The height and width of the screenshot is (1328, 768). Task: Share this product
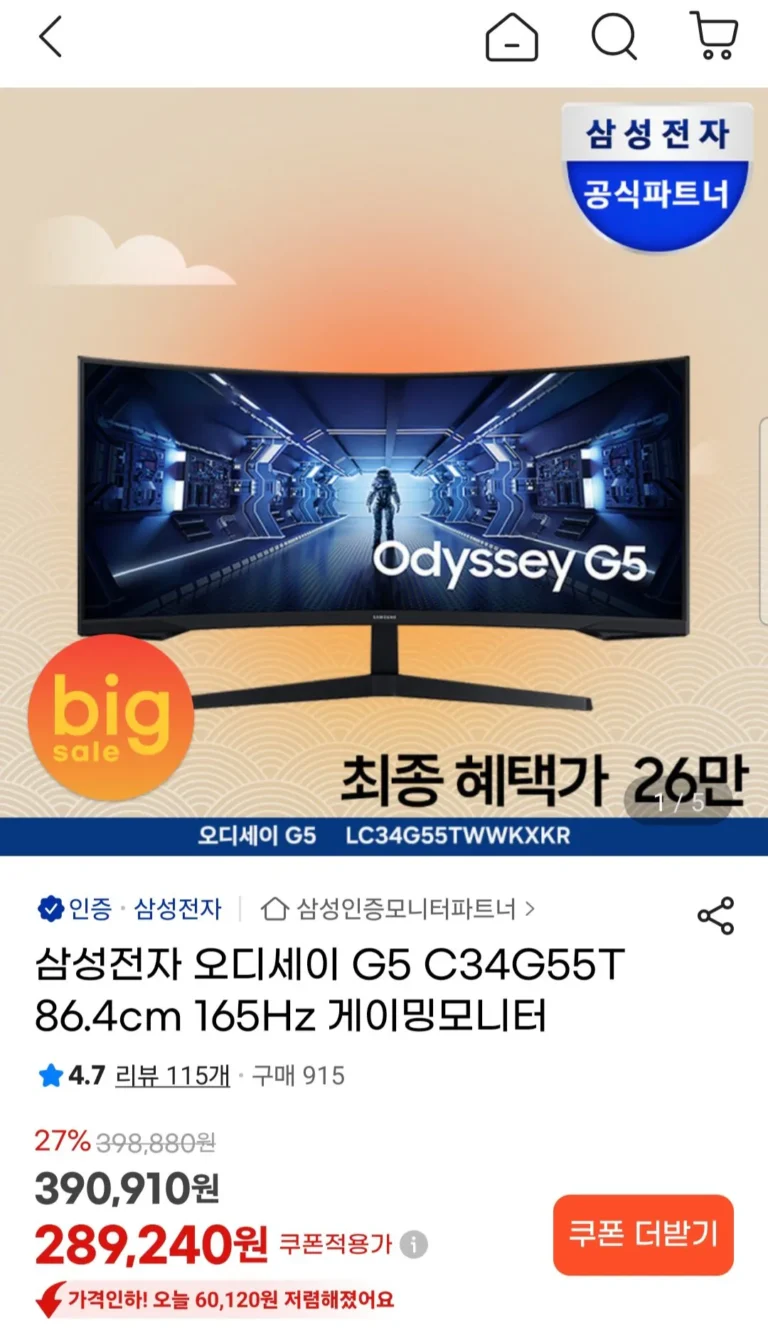point(715,916)
